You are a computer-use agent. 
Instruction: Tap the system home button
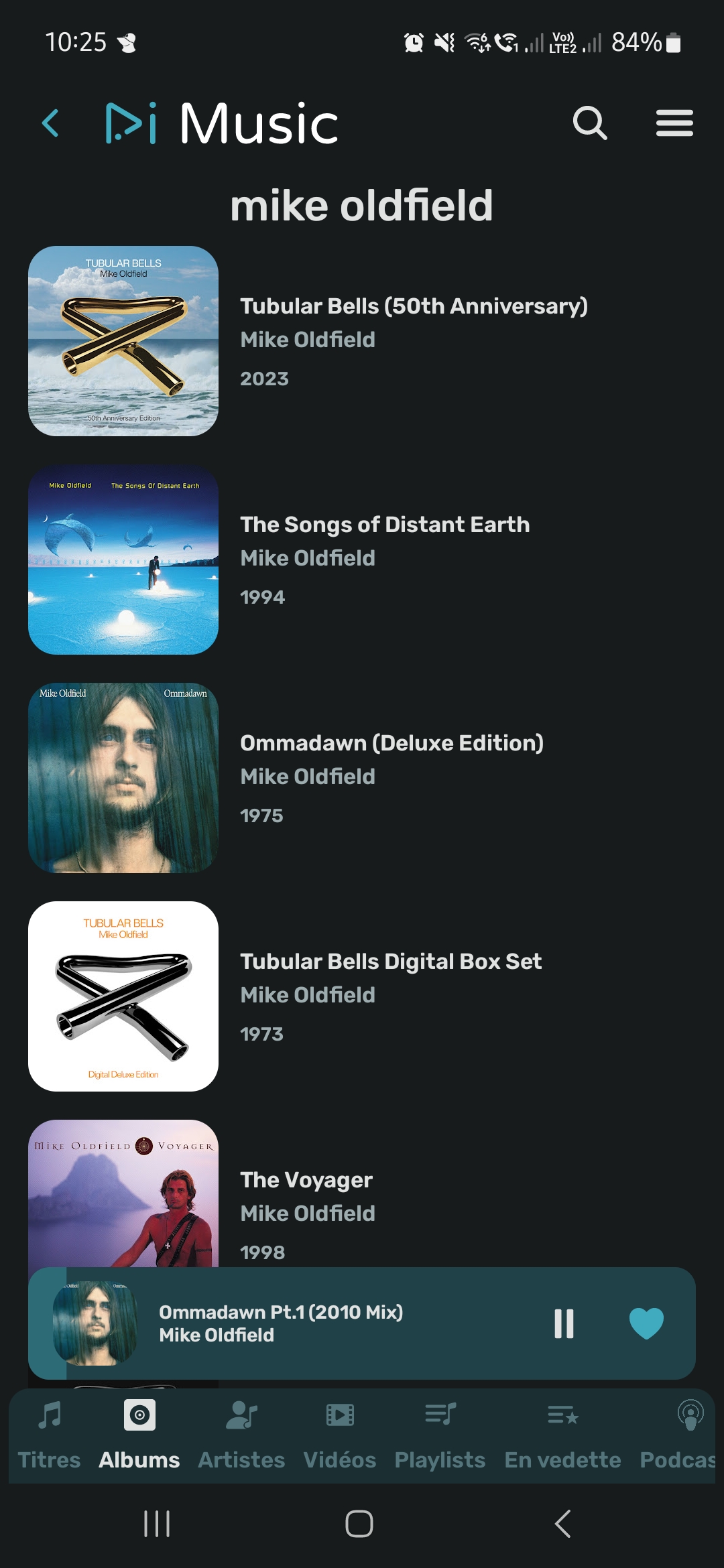359,1524
